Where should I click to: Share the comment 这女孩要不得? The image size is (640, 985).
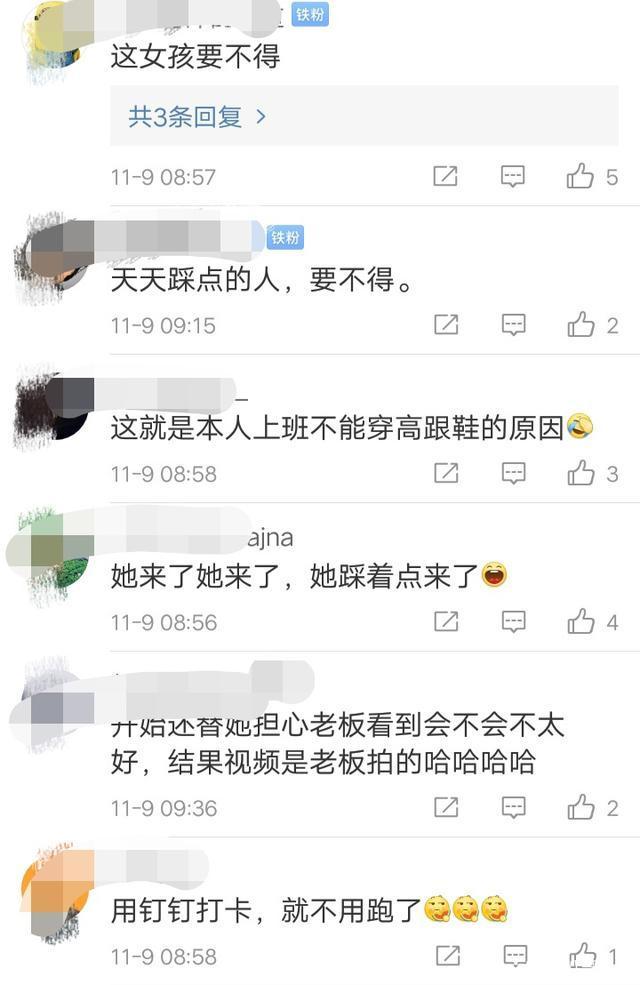[x=445, y=177]
